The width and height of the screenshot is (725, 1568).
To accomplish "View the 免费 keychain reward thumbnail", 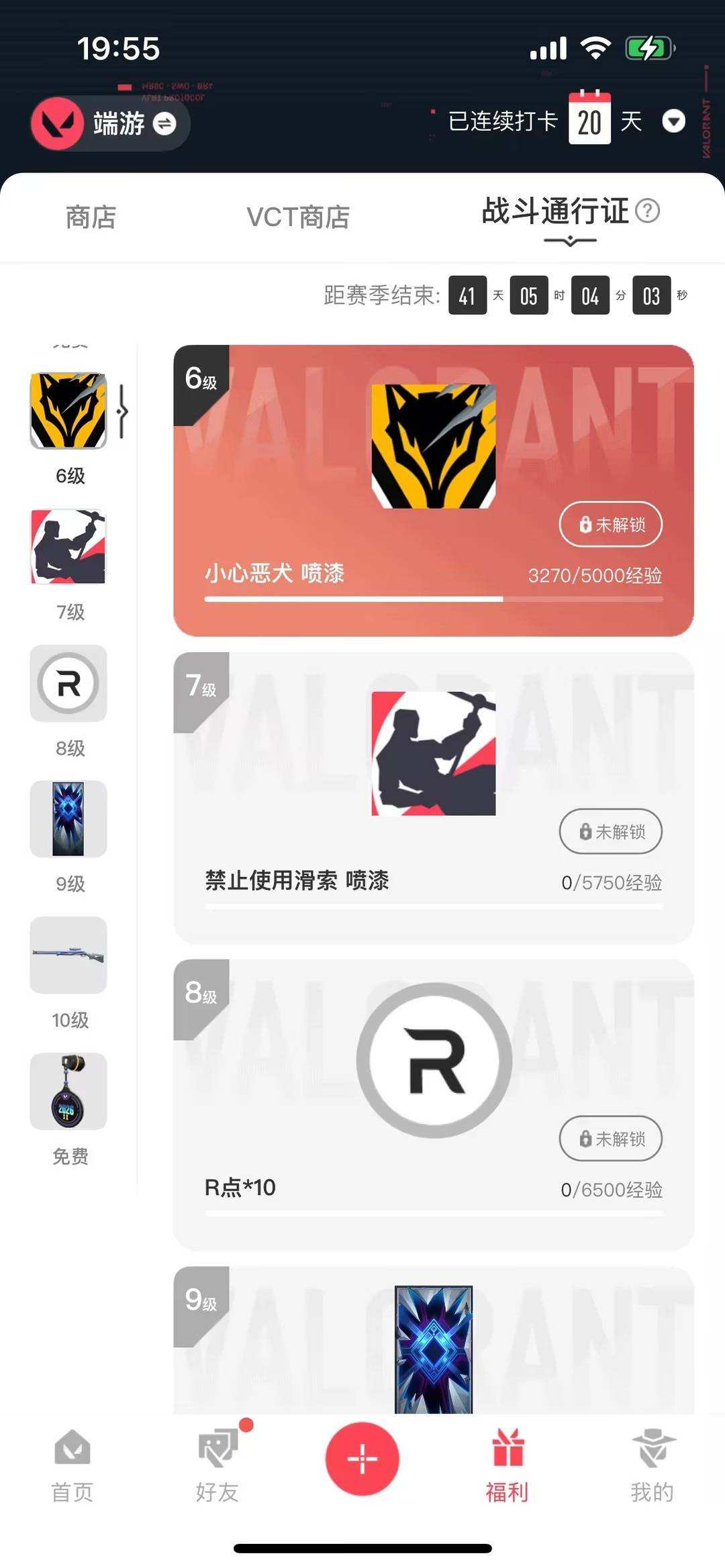I will (68, 1091).
